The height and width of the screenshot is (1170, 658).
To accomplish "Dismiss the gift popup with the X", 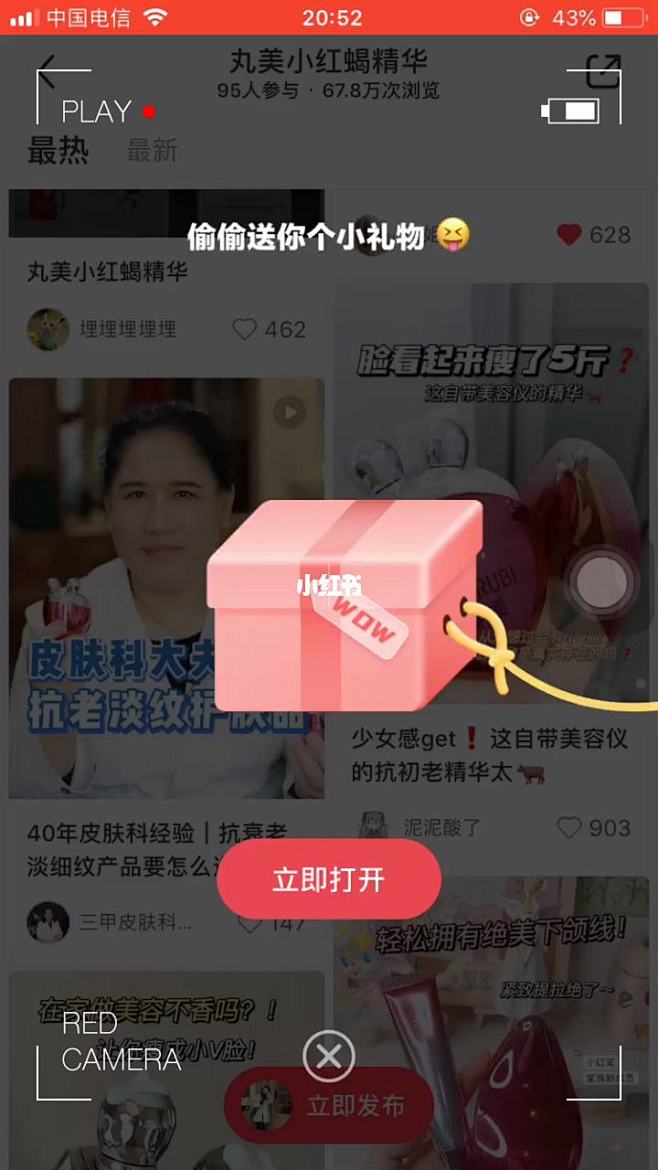I will [x=329, y=1057].
